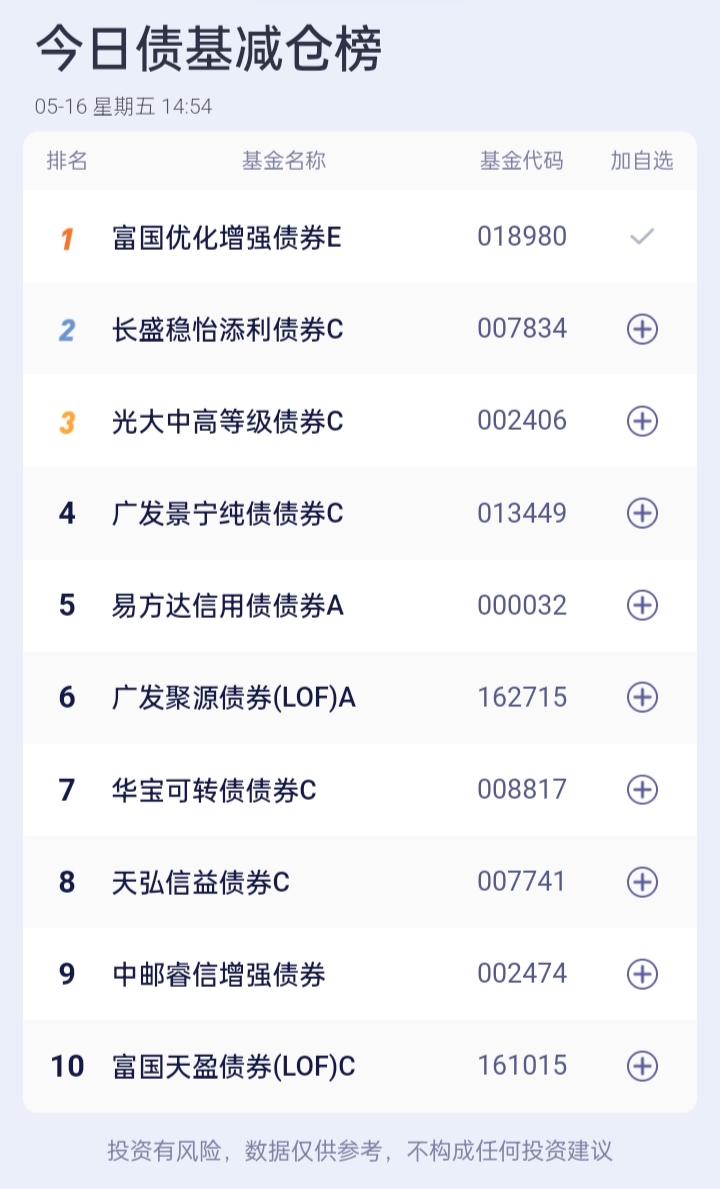The height and width of the screenshot is (1189, 720).
Task: Open fund details for 富国优化增强债券E
Action: [227, 237]
